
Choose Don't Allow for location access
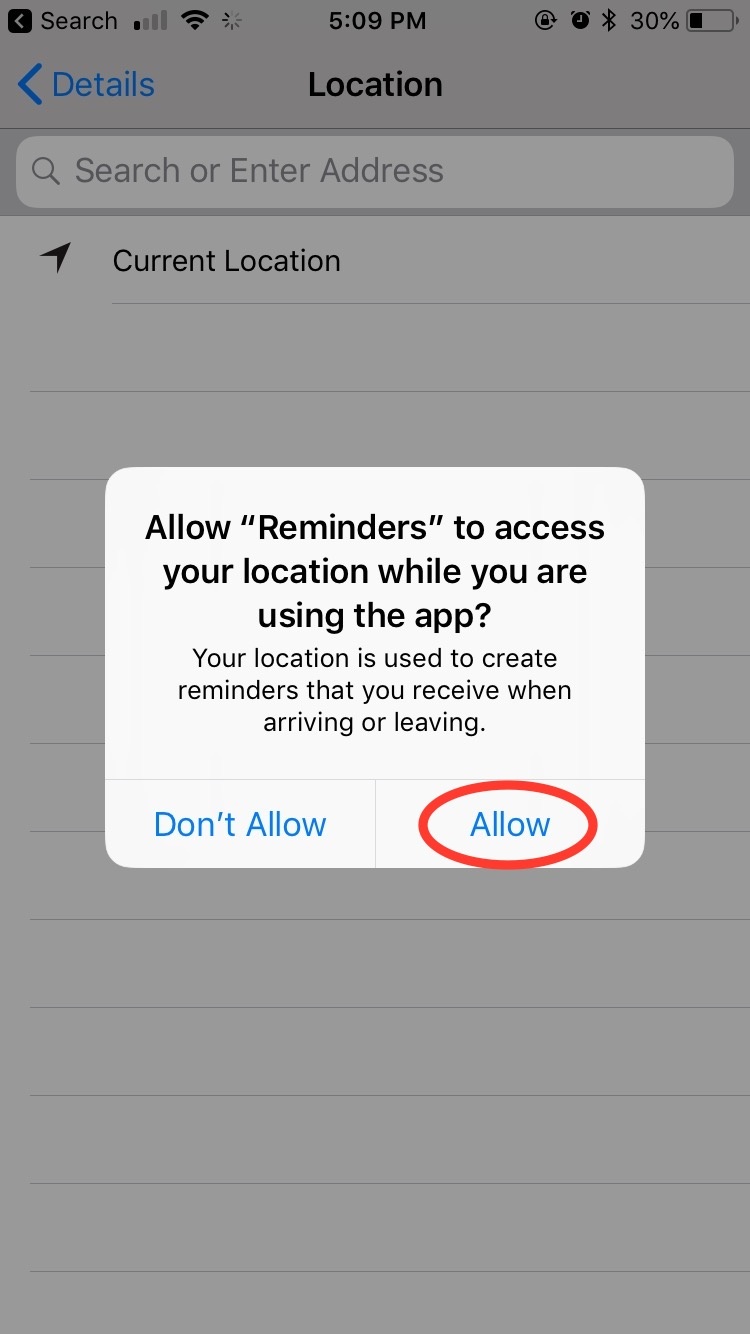(240, 824)
